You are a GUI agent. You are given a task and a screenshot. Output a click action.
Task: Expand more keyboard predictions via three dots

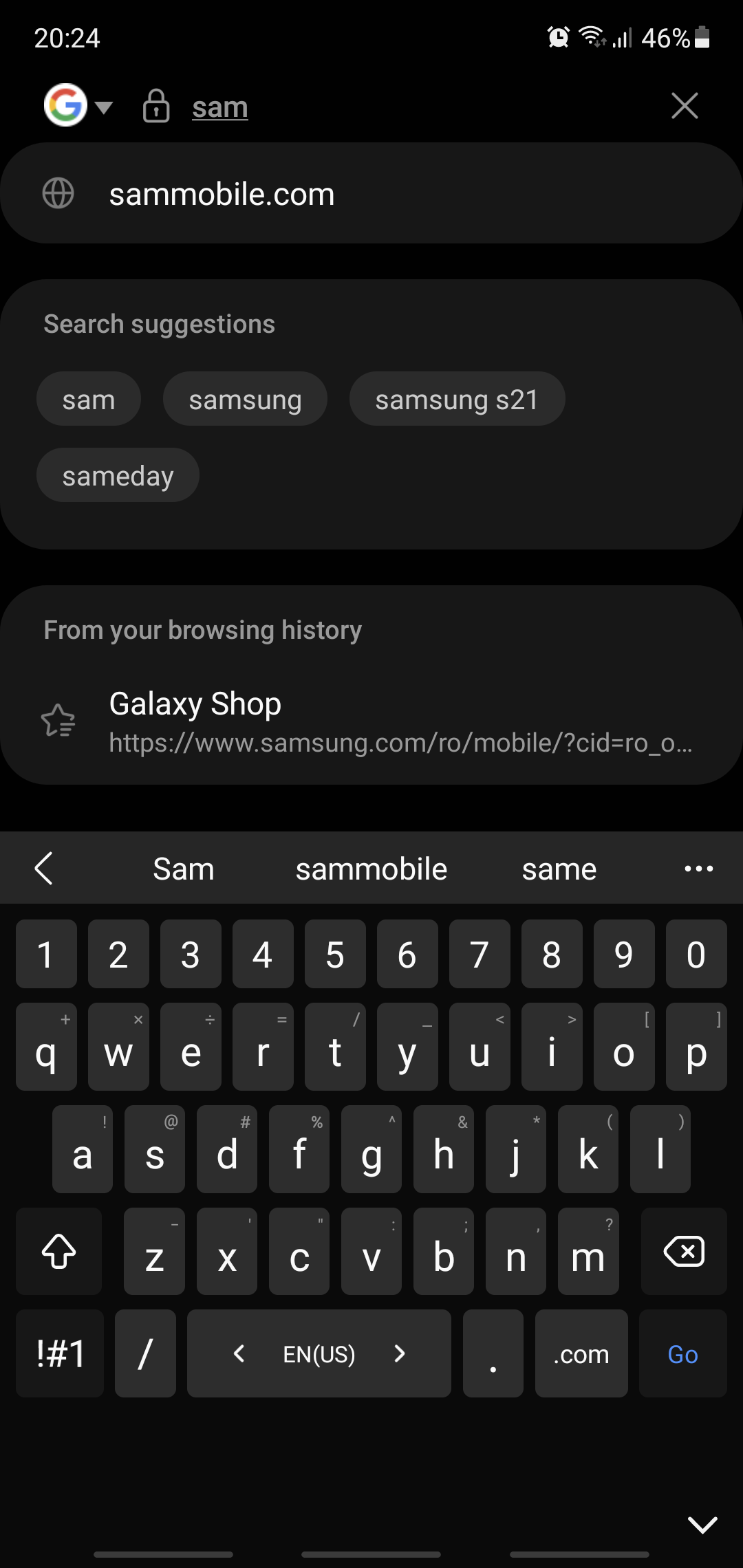coord(698,869)
